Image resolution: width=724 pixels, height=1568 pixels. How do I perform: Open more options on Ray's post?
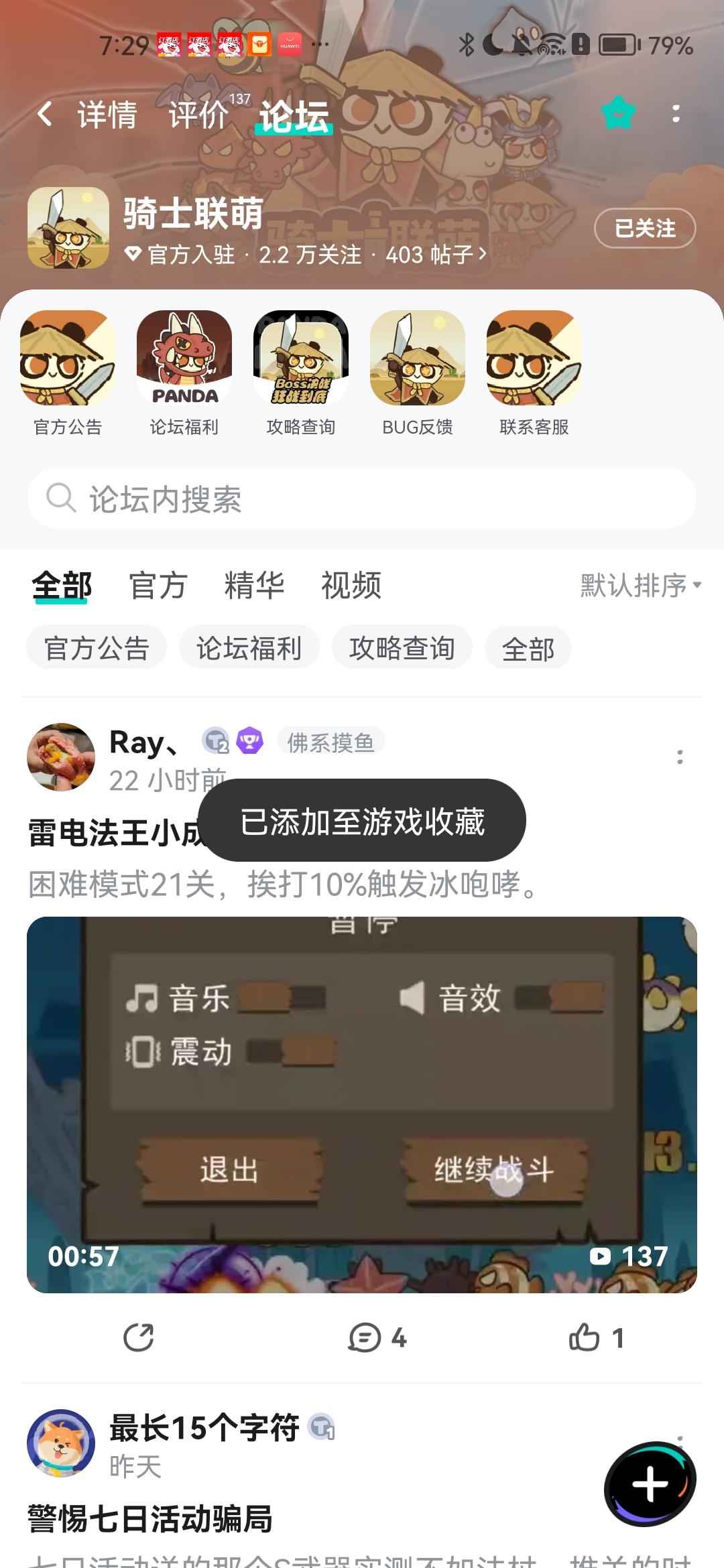(x=680, y=757)
